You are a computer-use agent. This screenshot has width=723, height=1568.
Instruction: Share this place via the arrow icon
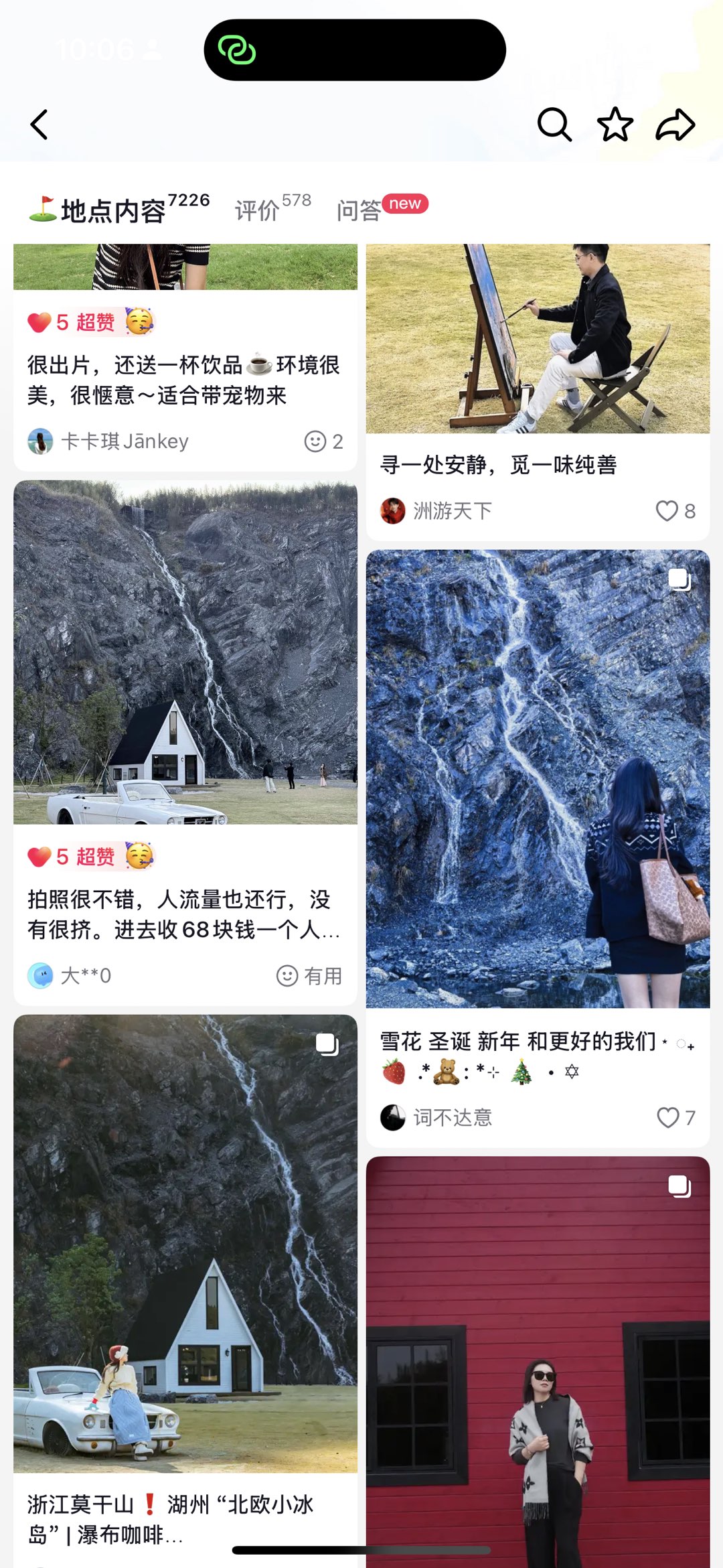tap(675, 125)
